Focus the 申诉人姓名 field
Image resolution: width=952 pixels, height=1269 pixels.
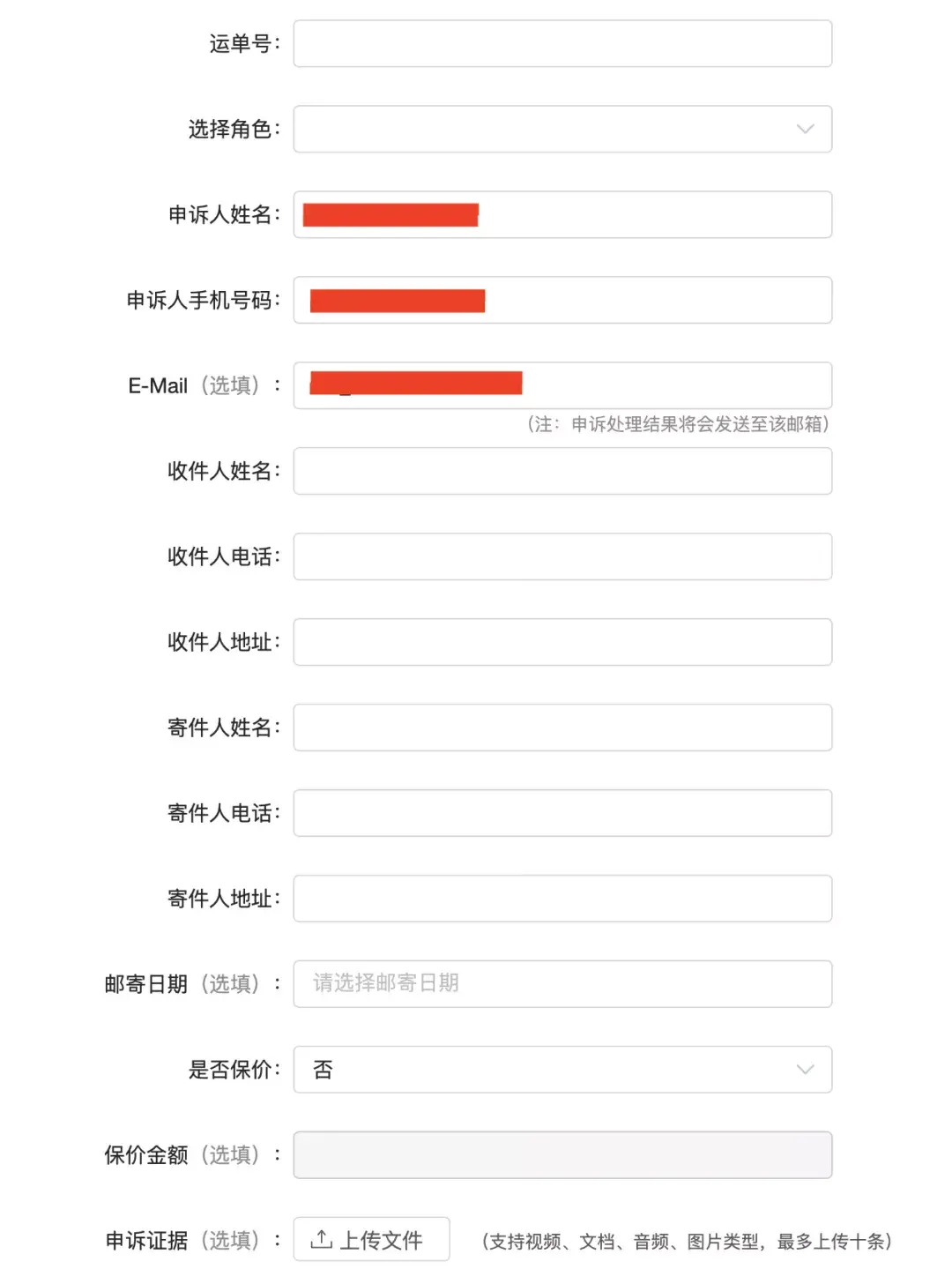coord(652,215)
